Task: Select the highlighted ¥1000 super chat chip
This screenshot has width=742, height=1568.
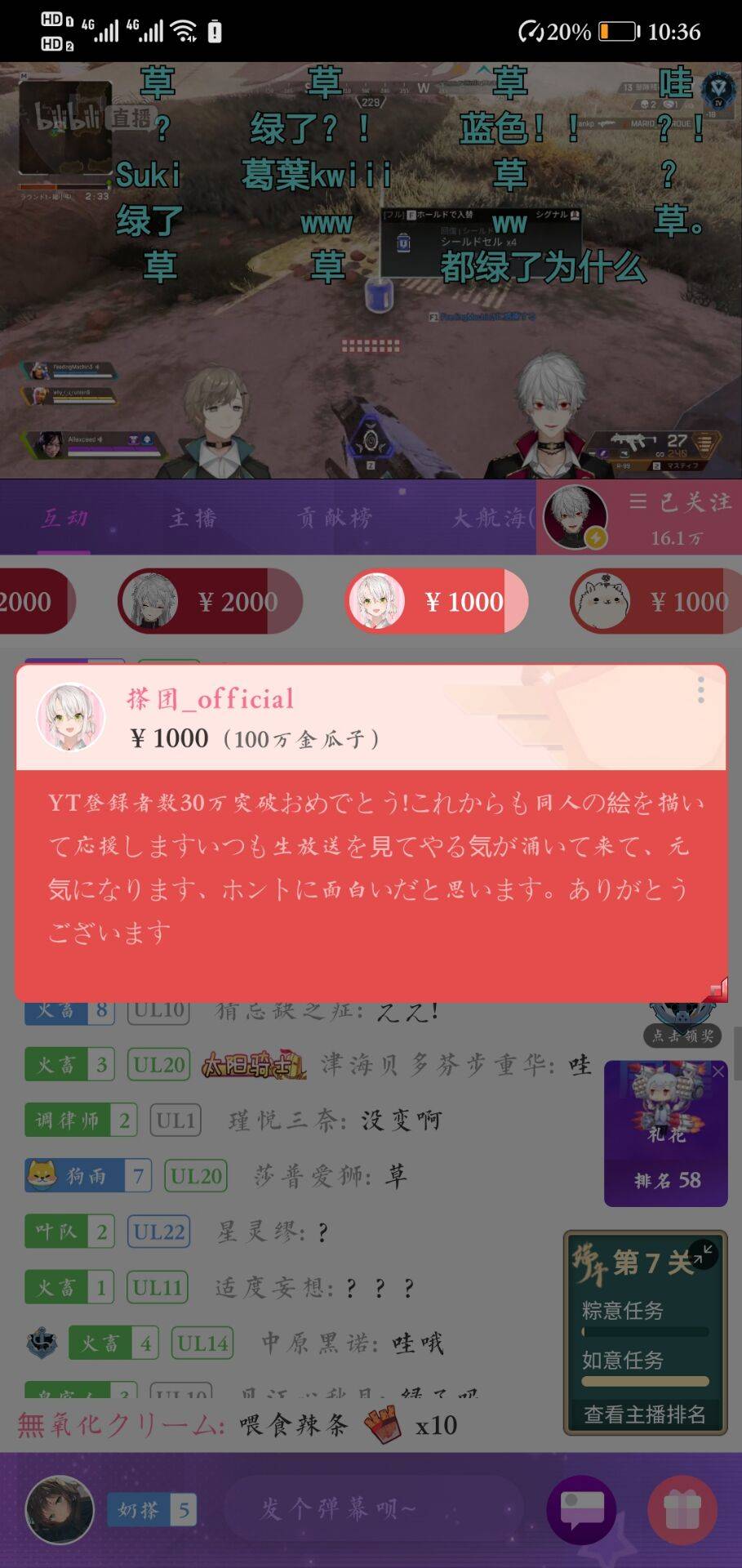Action: point(437,602)
